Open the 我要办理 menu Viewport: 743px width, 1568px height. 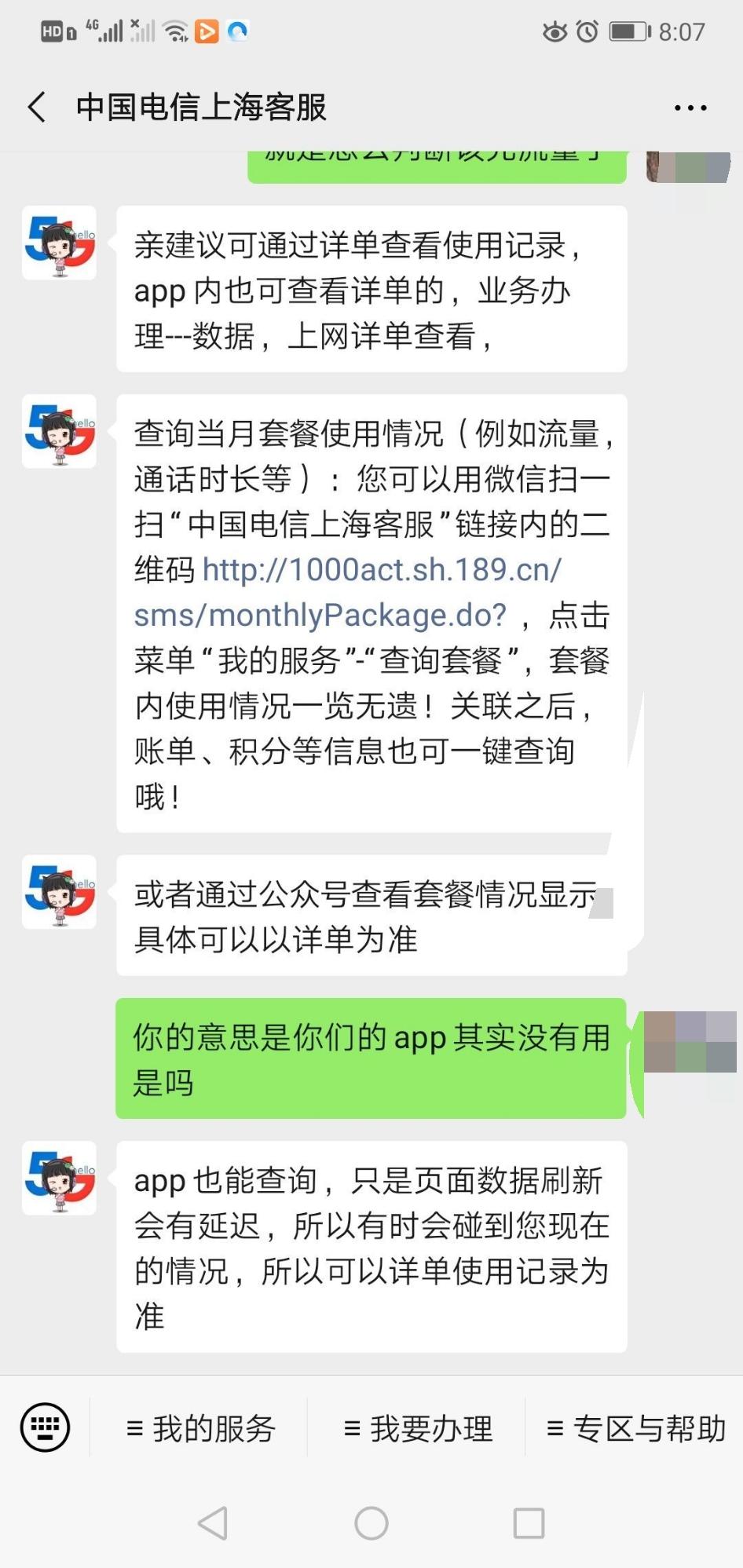click(418, 1428)
